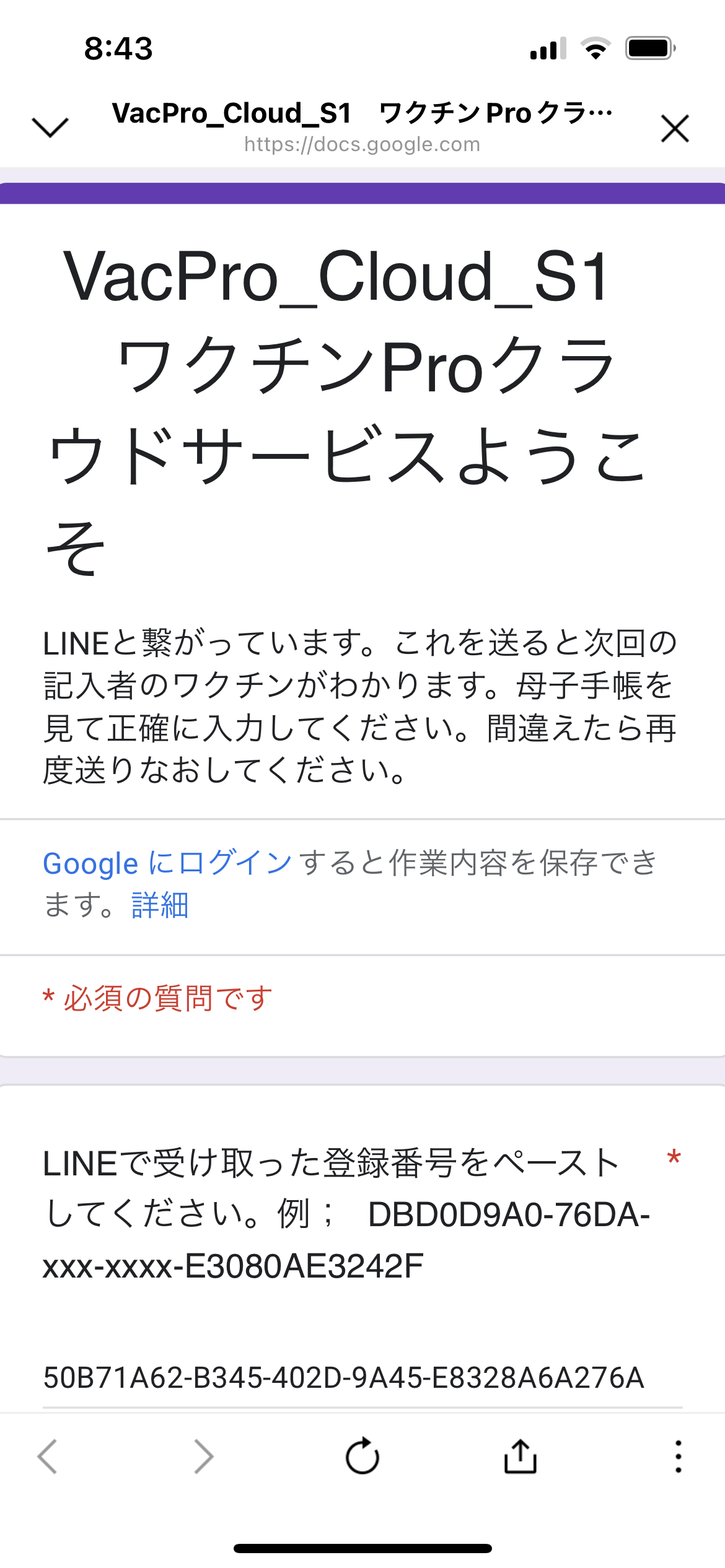Collapse the in-app browser with the down chevron
Image resolution: width=725 pixels, height=1568 pixels.
pyautogui.click(x=50, y=128)
